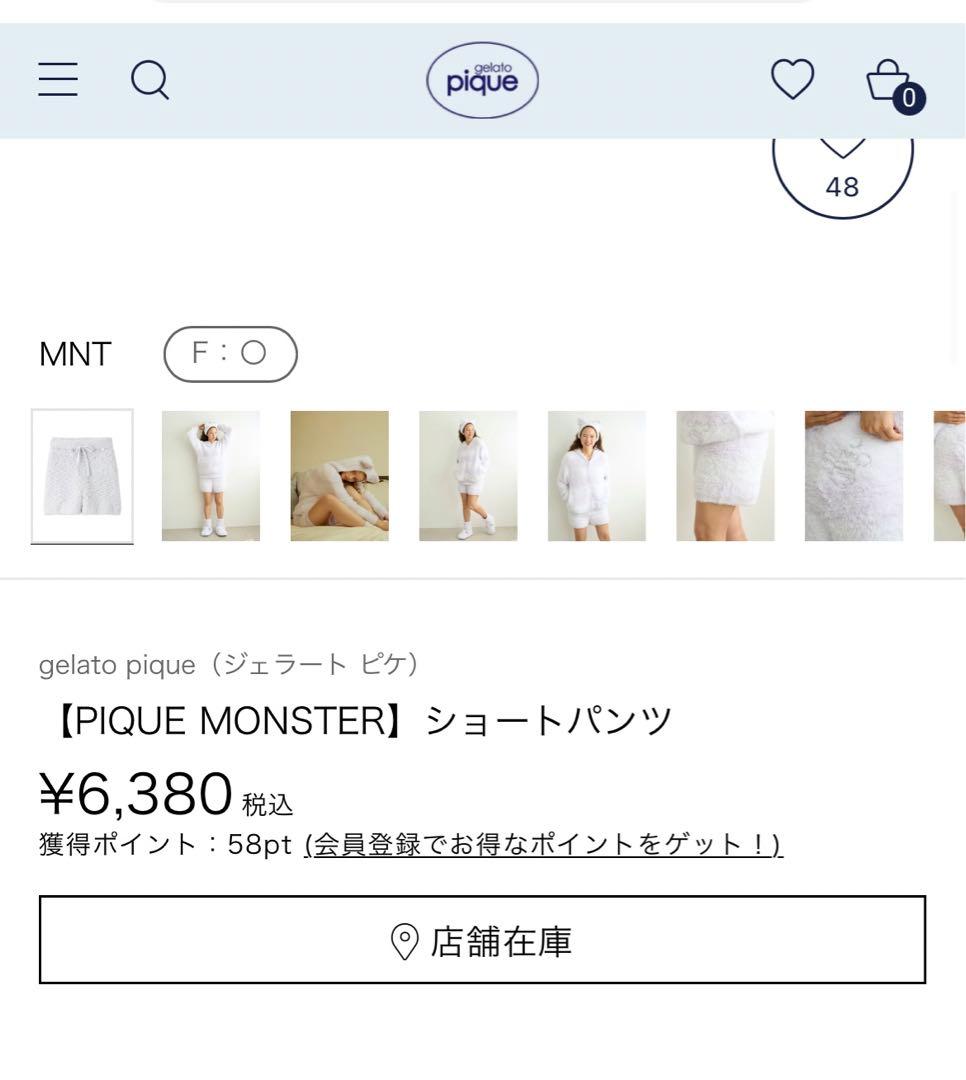Open search field from magnifier
966x1080 pixels.
coord(149,78)
